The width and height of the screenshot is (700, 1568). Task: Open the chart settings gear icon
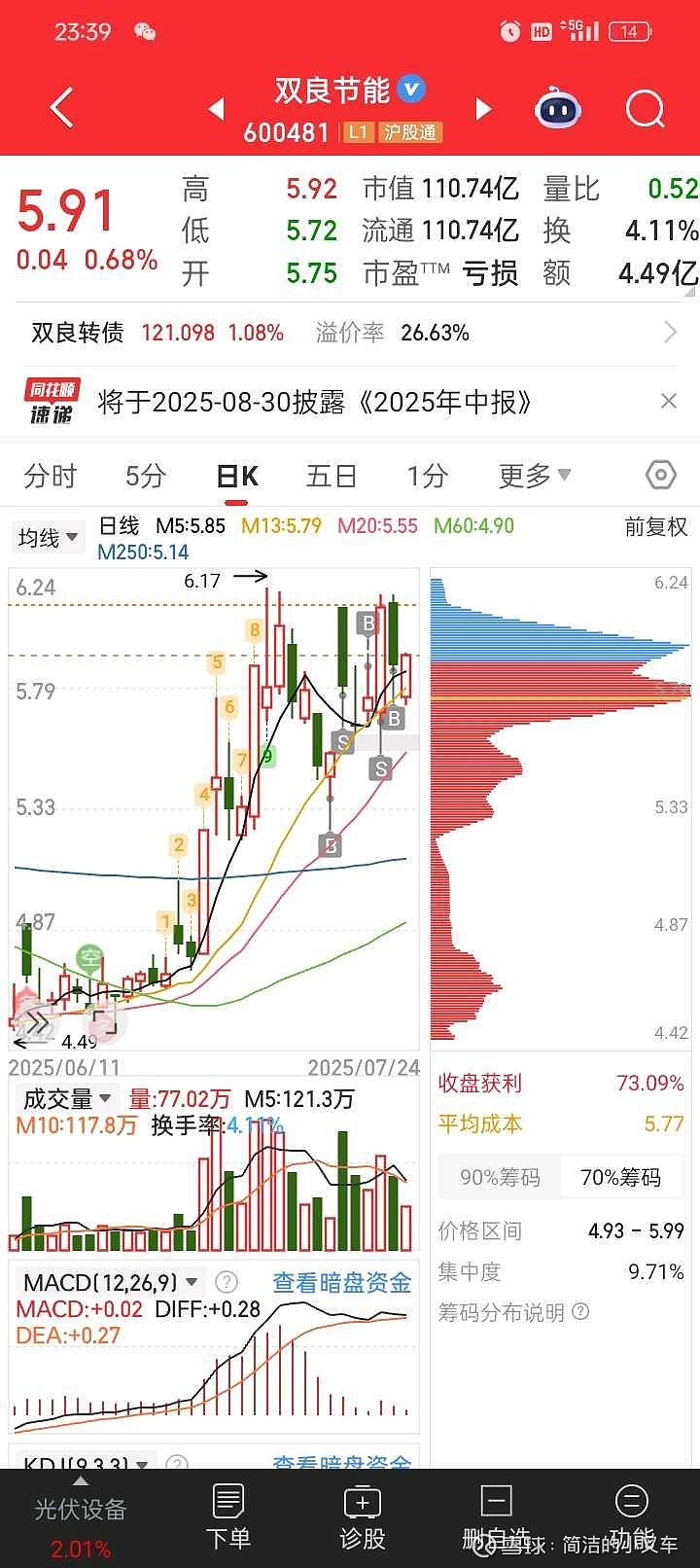click(x=659, y=475)
